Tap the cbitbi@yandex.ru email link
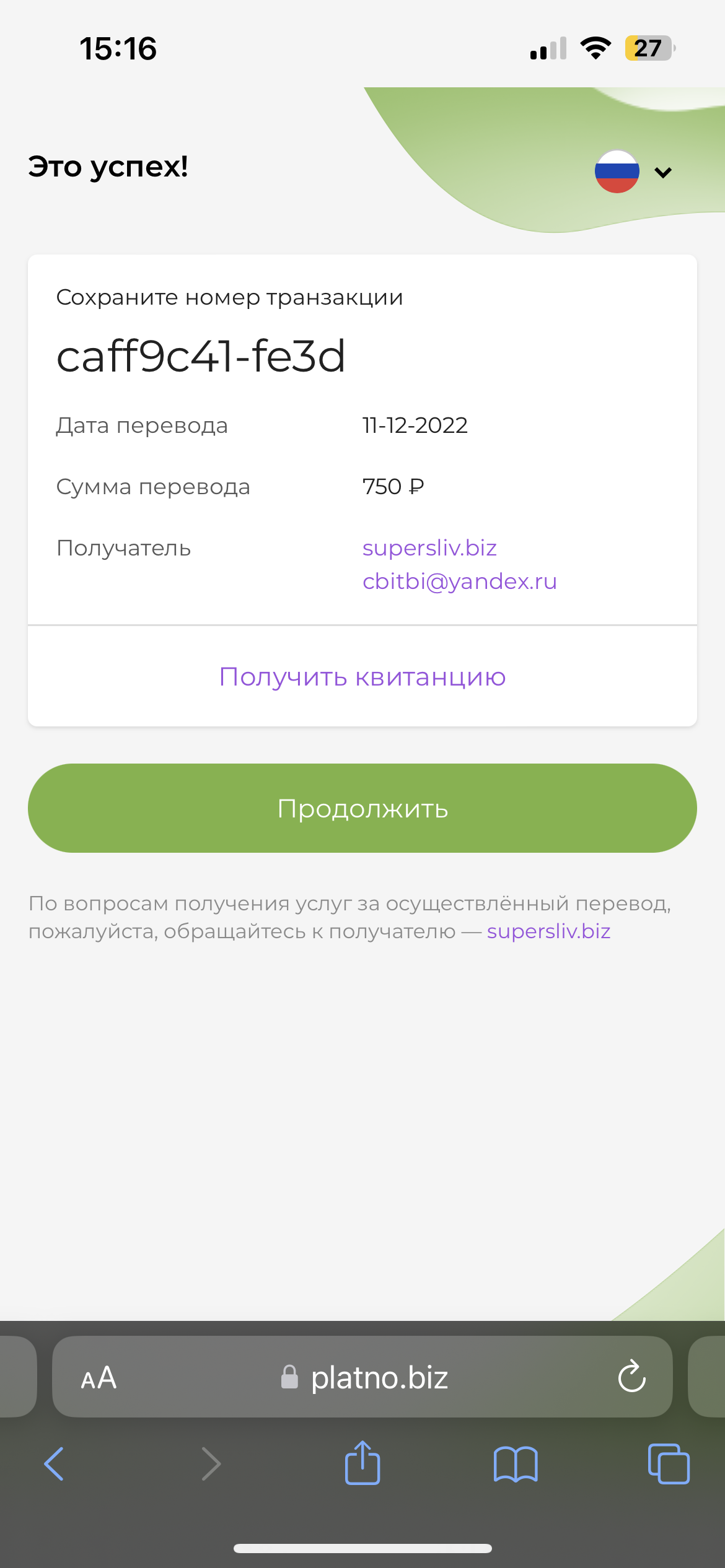This screenshot has width=725, height=1568. (x=459, y=581)
